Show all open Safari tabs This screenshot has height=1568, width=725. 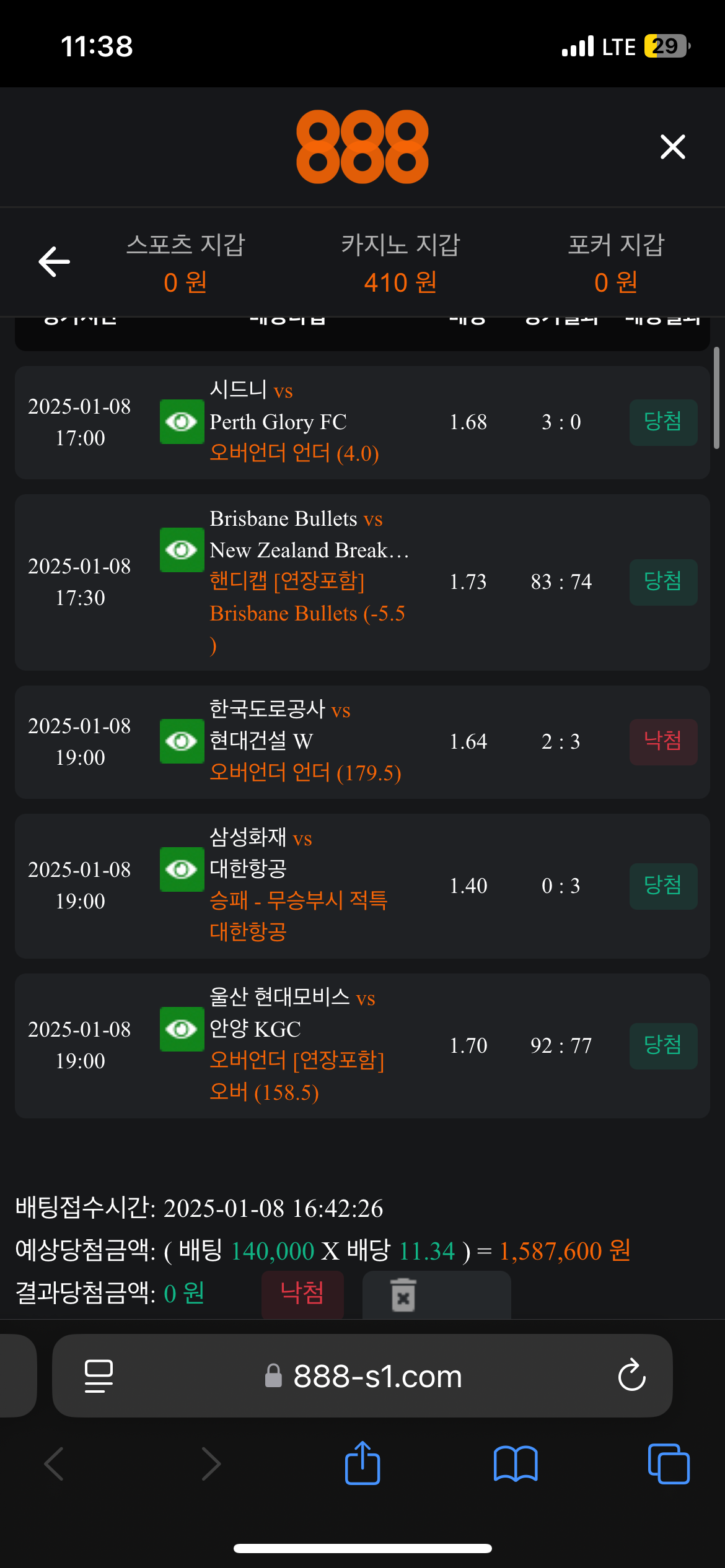click(669, 1464)
